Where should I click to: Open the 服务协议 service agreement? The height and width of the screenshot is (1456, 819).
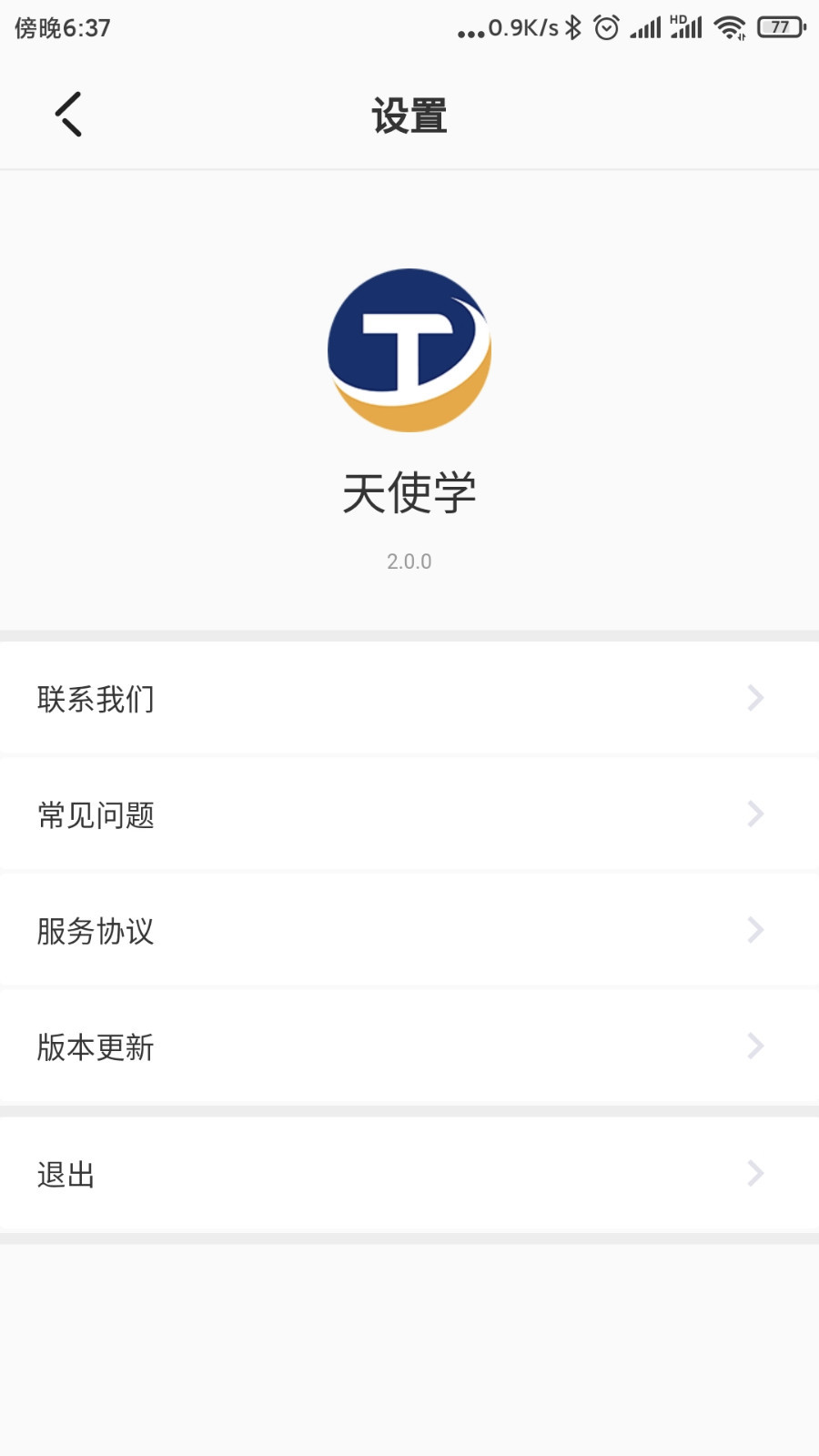tap(95, 930)
